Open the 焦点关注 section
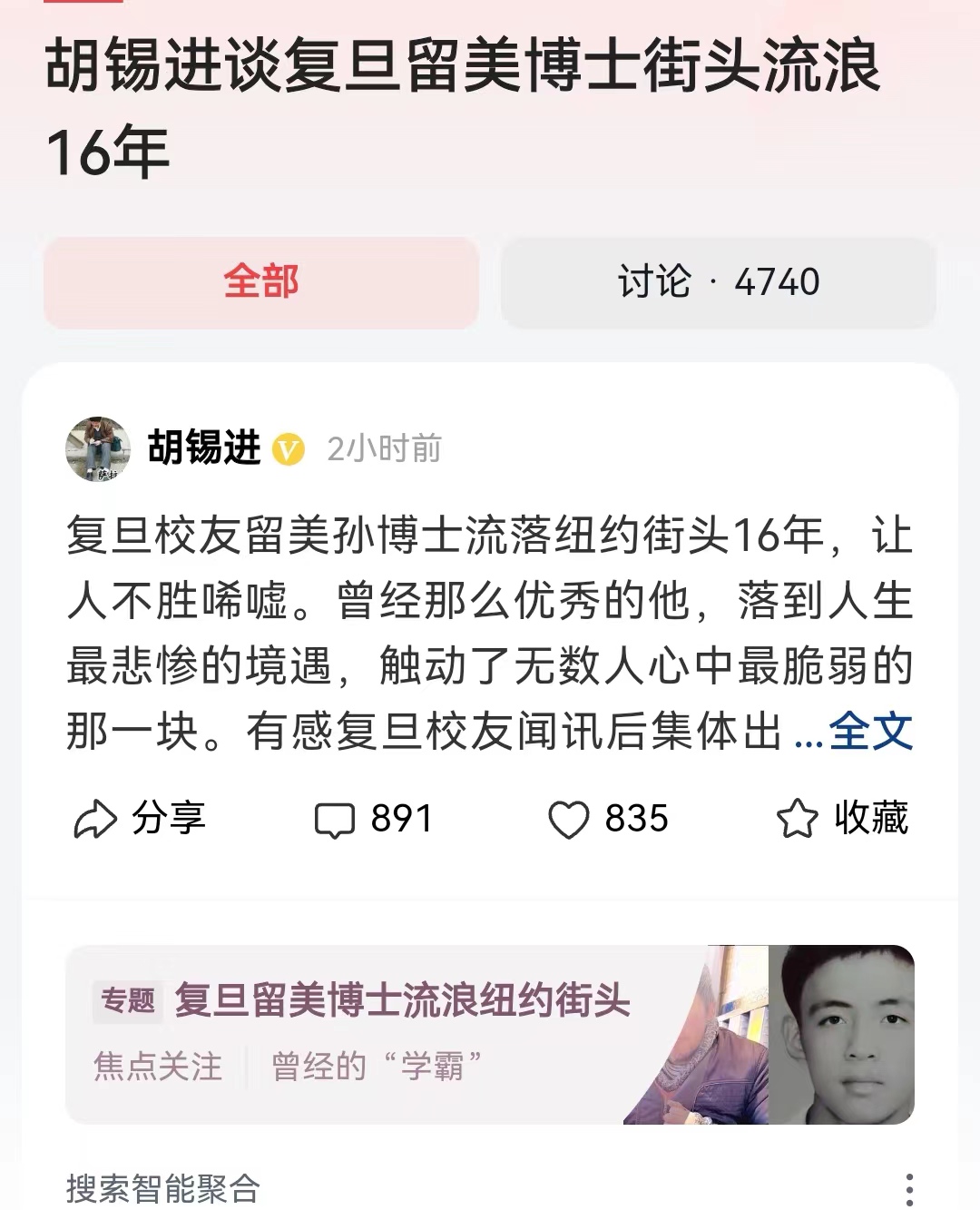 pyautogui.click(x=157, y=1069)
